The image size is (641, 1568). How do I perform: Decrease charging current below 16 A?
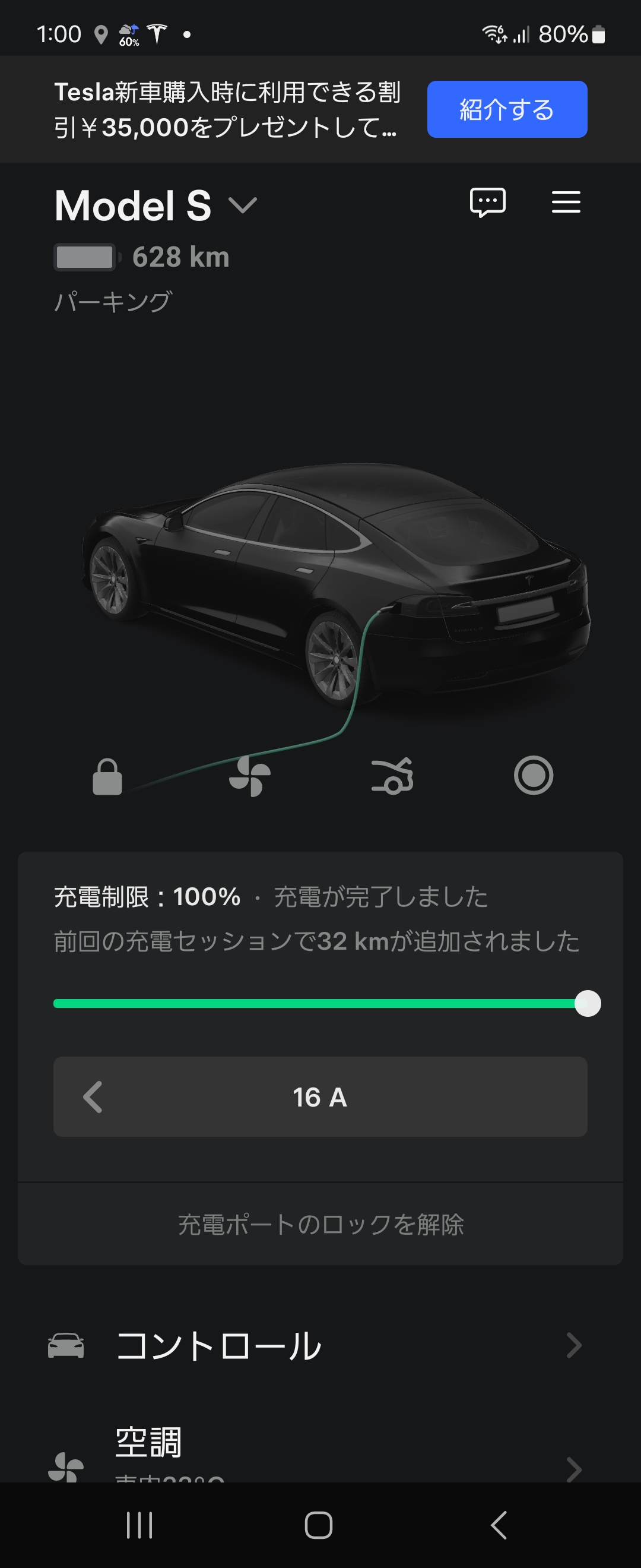coord(93,1097)
